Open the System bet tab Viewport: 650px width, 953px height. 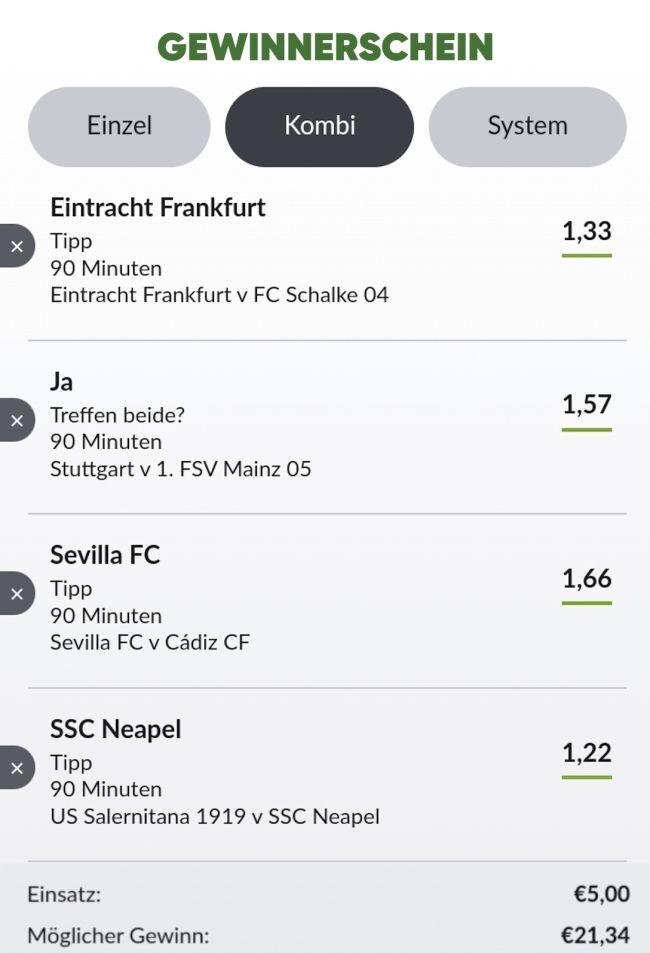point(527,126)
